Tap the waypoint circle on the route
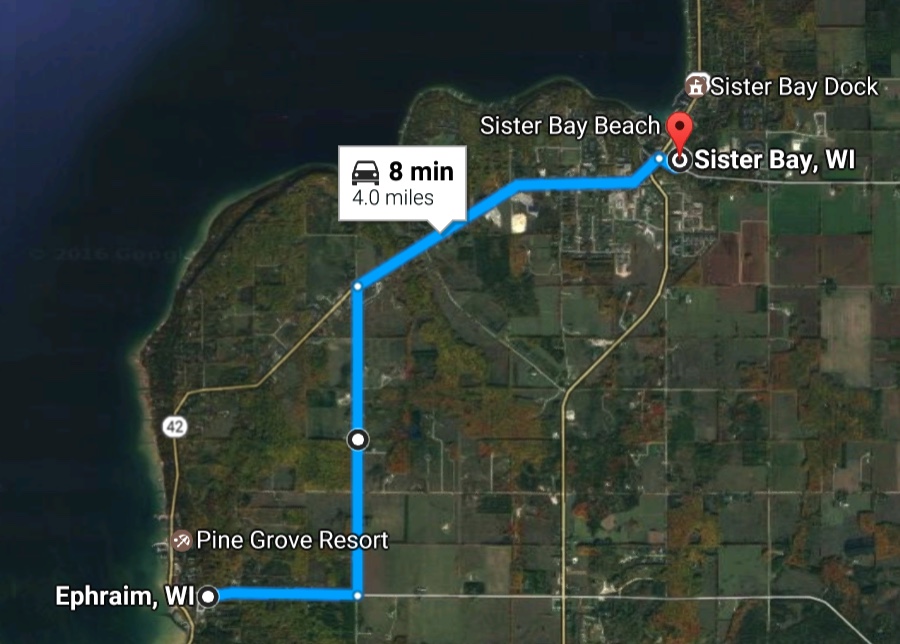The image size is (900, 644). point(358,439)
